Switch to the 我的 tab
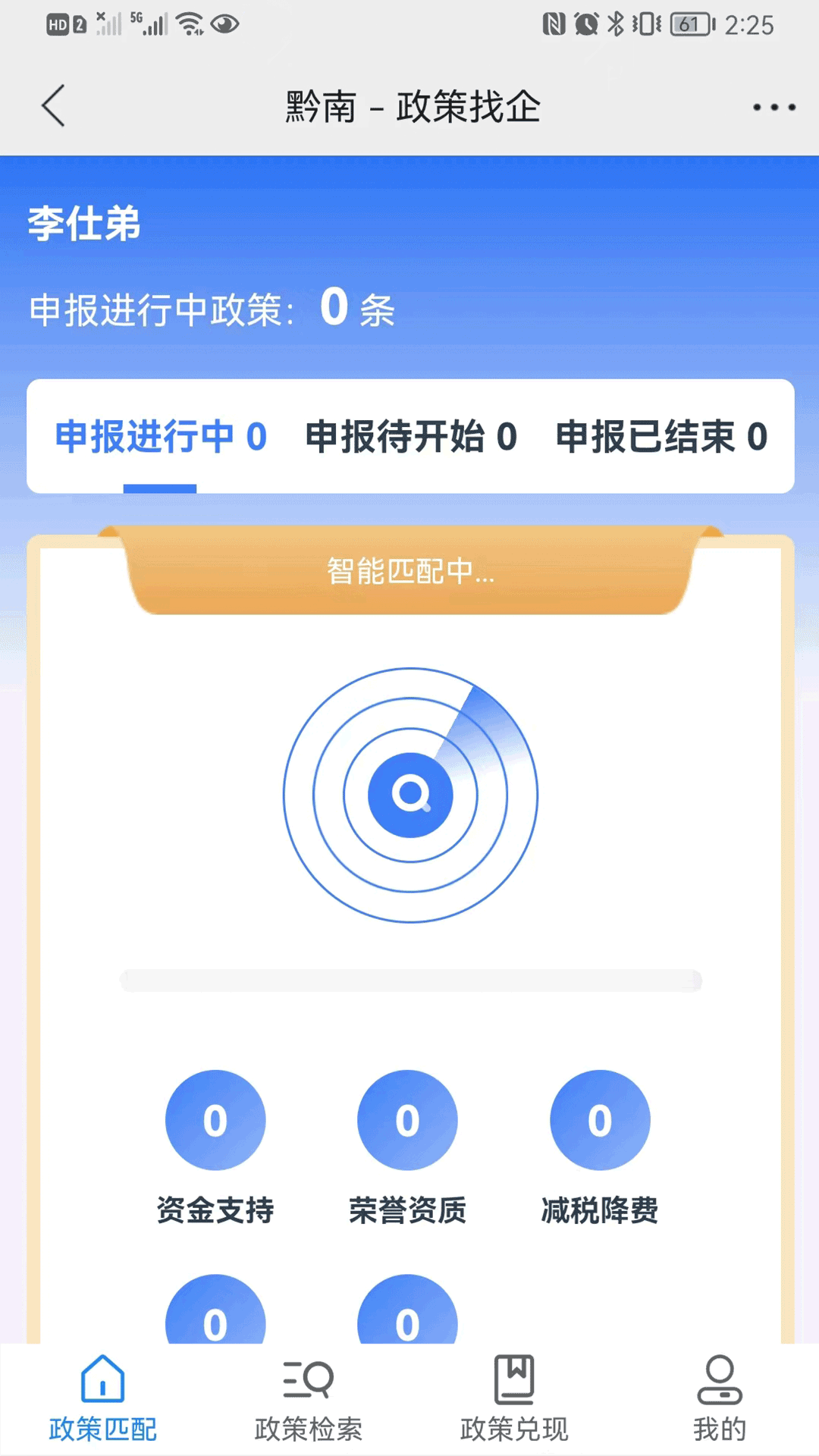Image resolution: width=819 pixels, height=1456 pixels. tap(719, 1399)
